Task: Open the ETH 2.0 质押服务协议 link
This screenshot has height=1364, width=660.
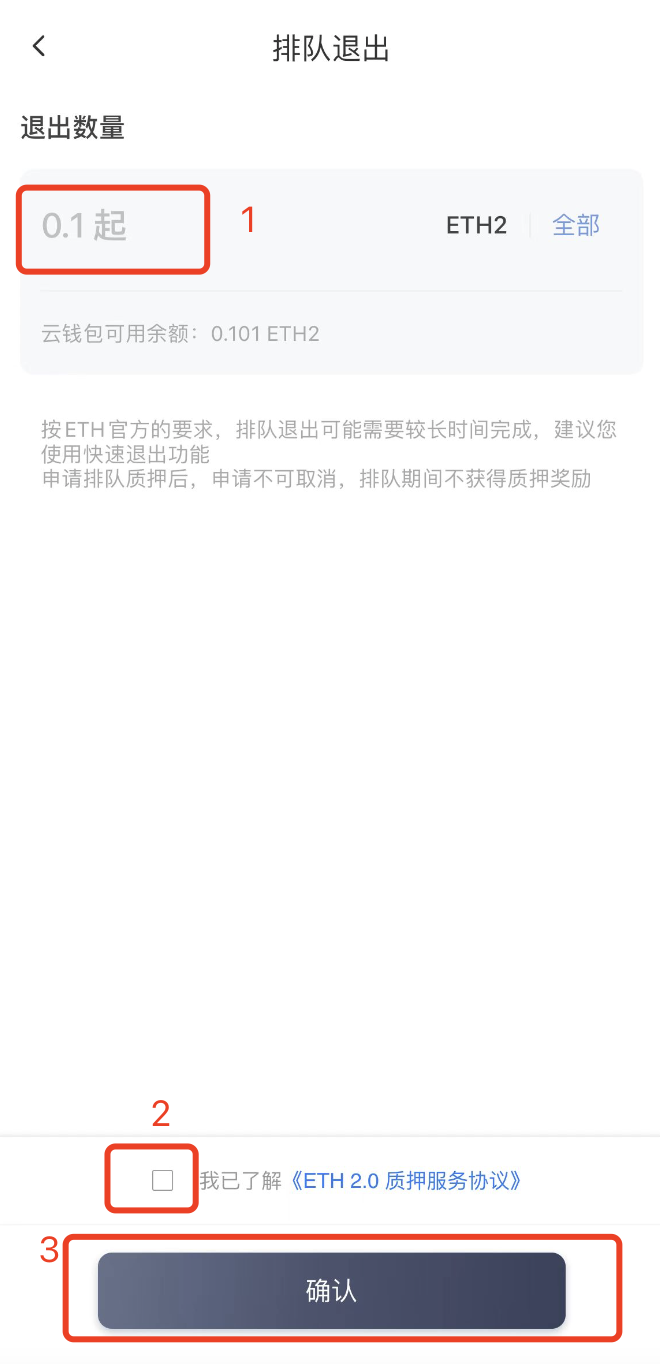Action: click(x=405, y=1181)
